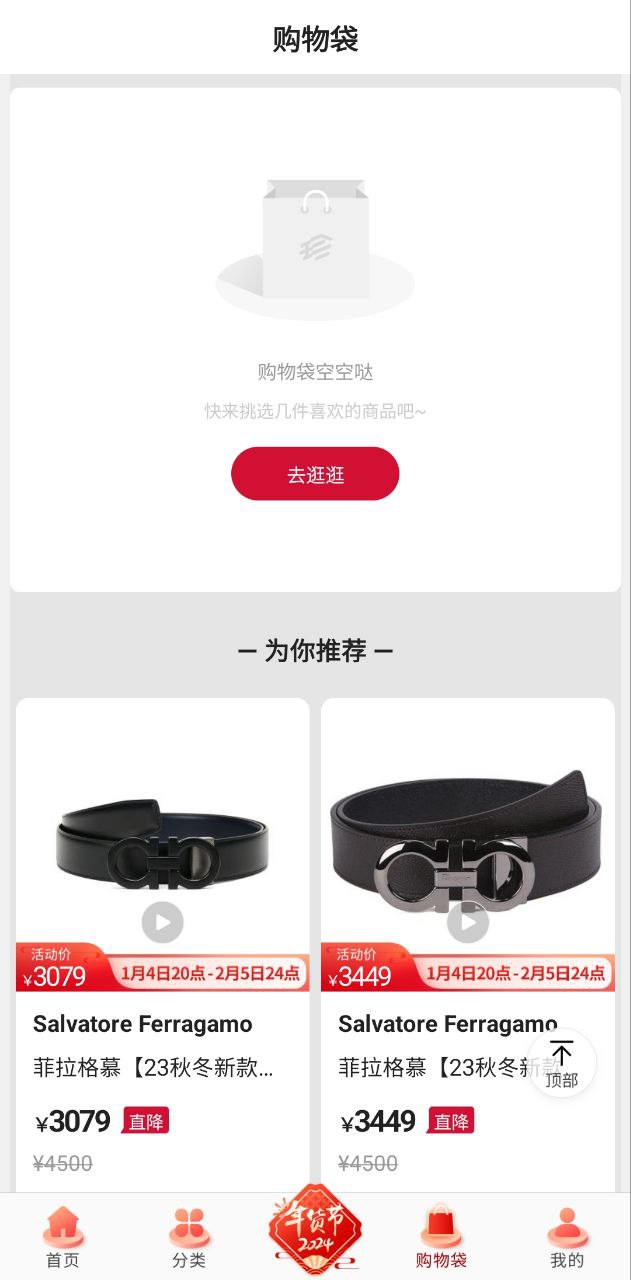Open the Ferragamo belt card priced ¥3079
This screenshot has height=1280, width=631.
pyautogui.click(x=163, y=944)
